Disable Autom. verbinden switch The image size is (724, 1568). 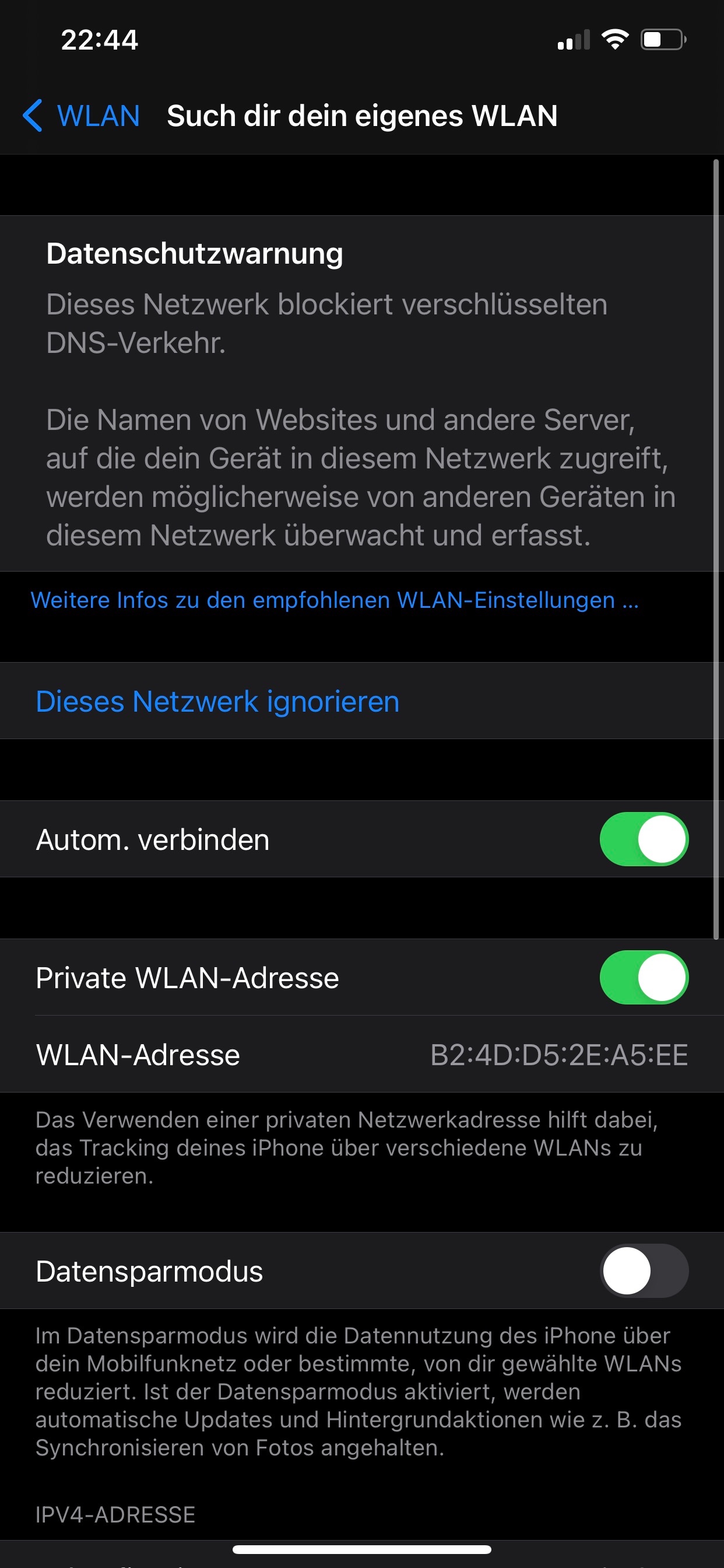pos(644,839)
